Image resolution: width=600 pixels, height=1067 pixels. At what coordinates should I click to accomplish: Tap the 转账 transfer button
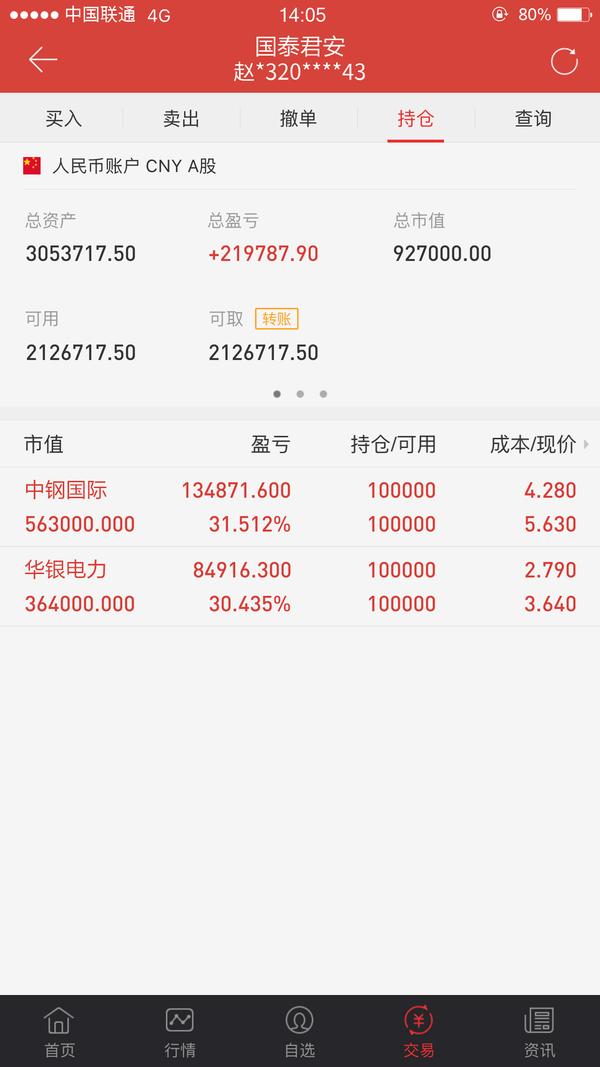276,318
